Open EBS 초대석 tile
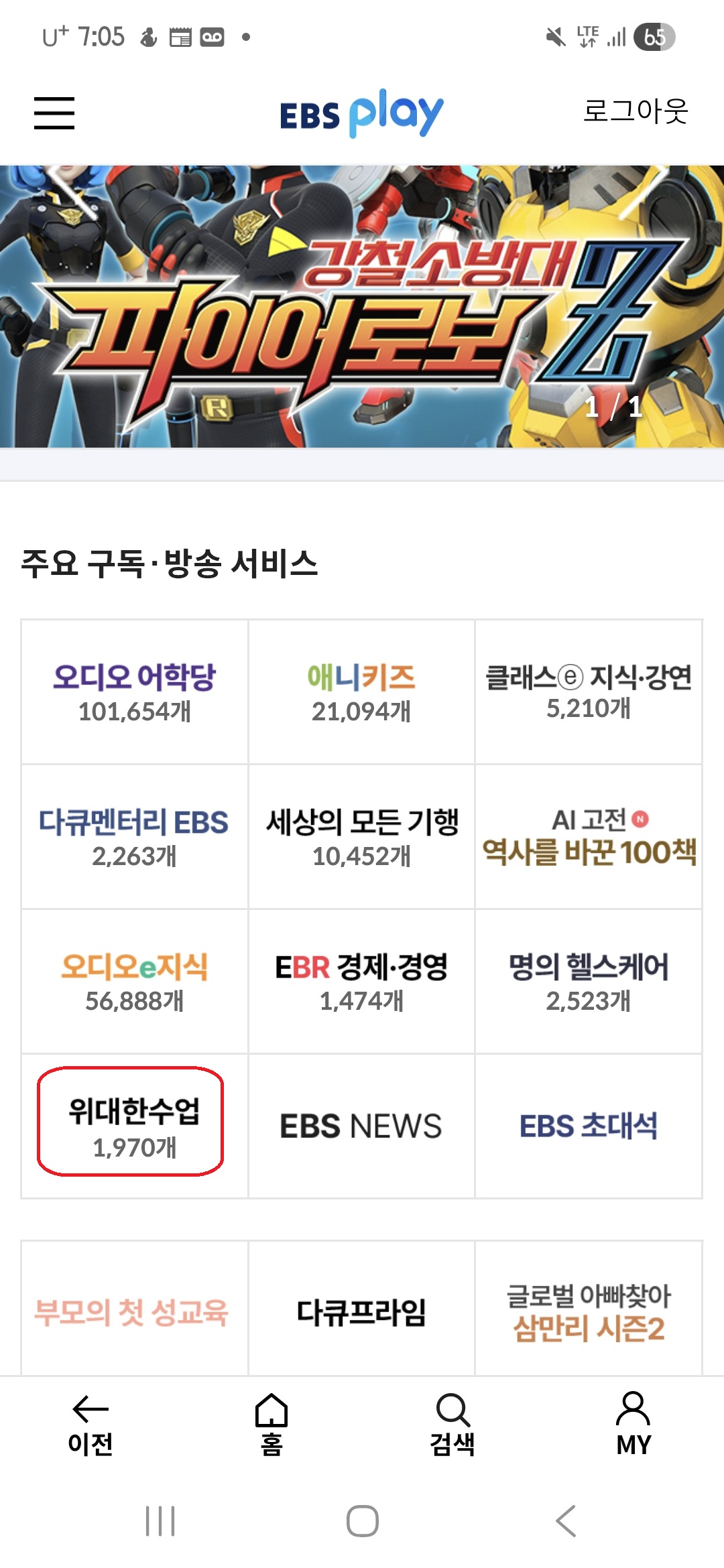Screen dimensions: 724x1568 [589, 1126]
